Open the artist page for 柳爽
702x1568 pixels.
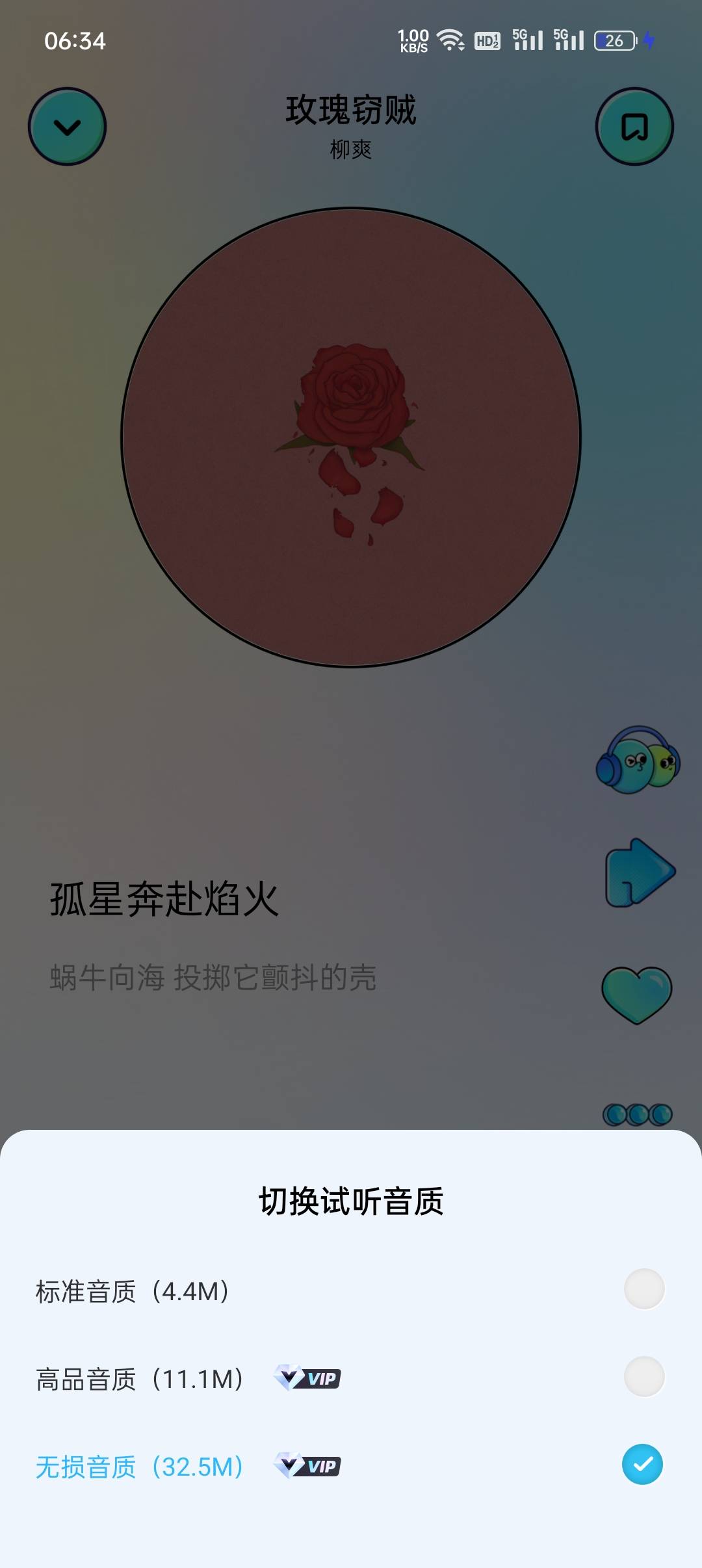351,151
